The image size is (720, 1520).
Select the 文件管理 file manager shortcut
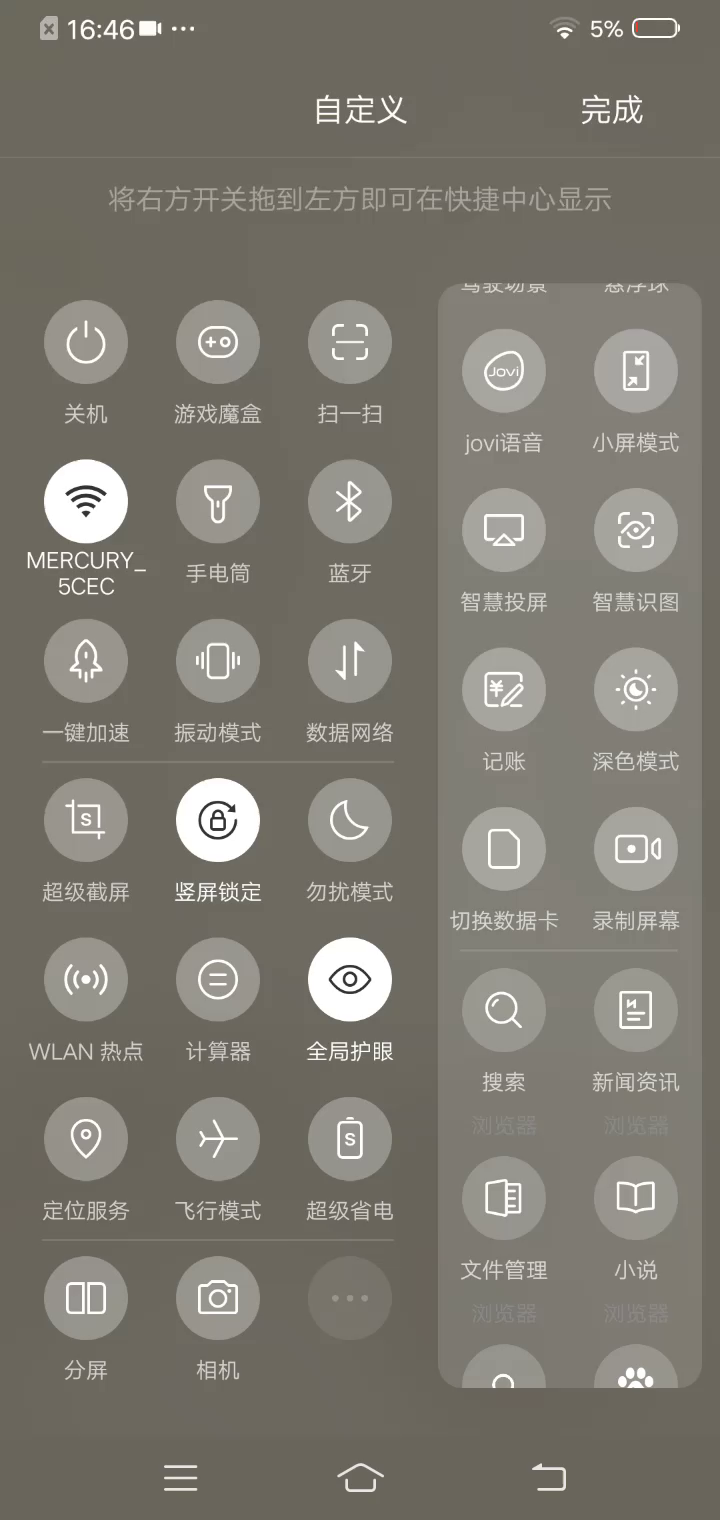(504, 1198)
